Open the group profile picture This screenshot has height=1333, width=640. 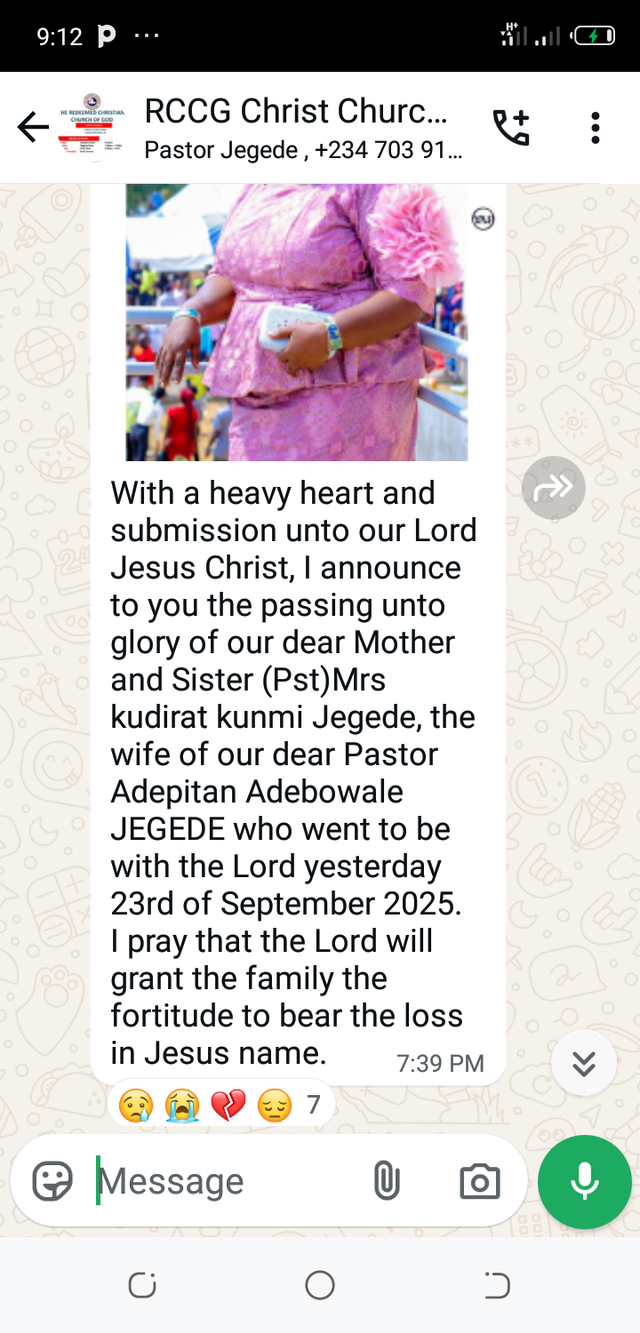[x=91, y=128]
